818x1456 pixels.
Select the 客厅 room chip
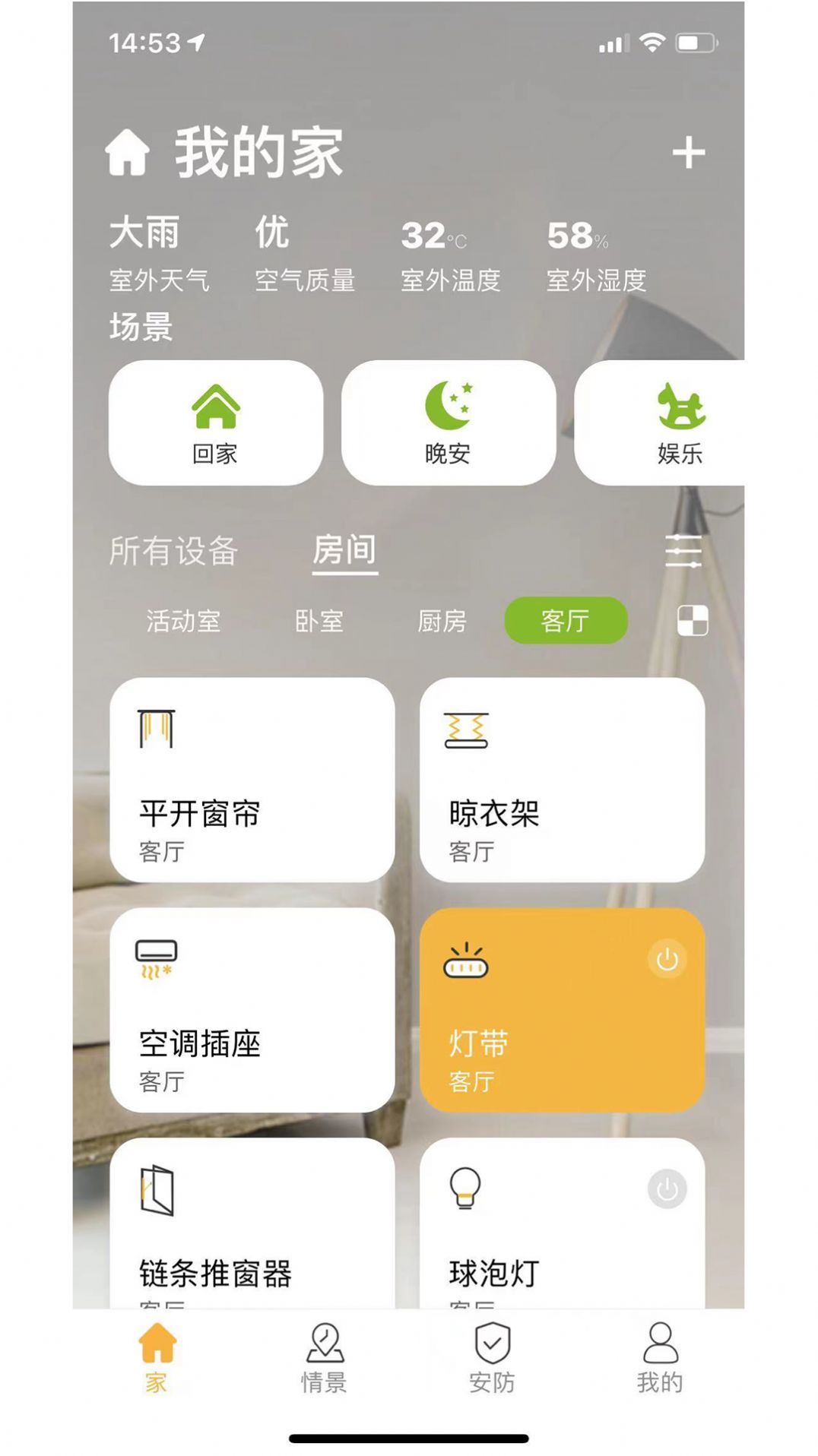tap(566, 621)
